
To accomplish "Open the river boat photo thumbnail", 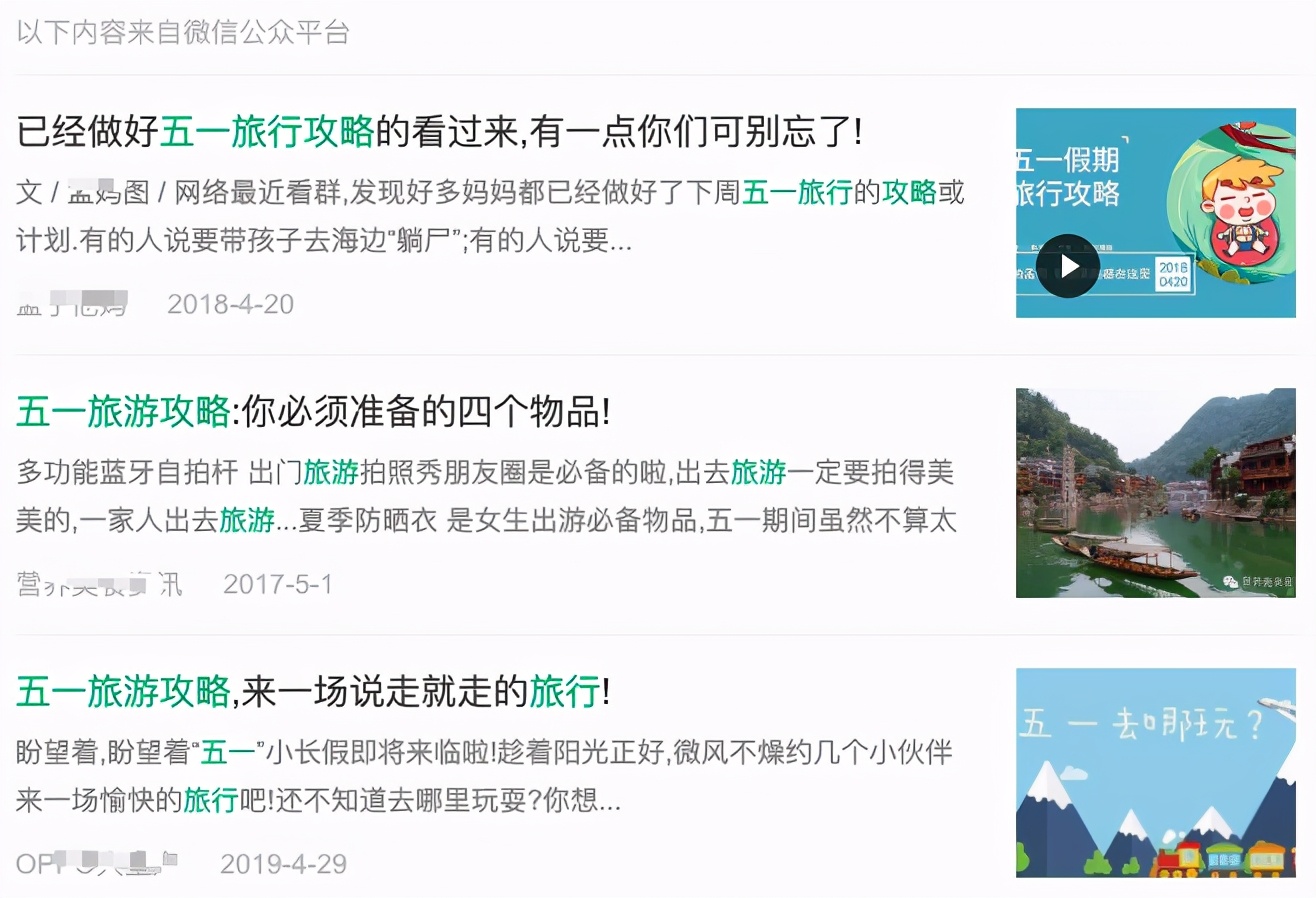I will coord(1155,493).
